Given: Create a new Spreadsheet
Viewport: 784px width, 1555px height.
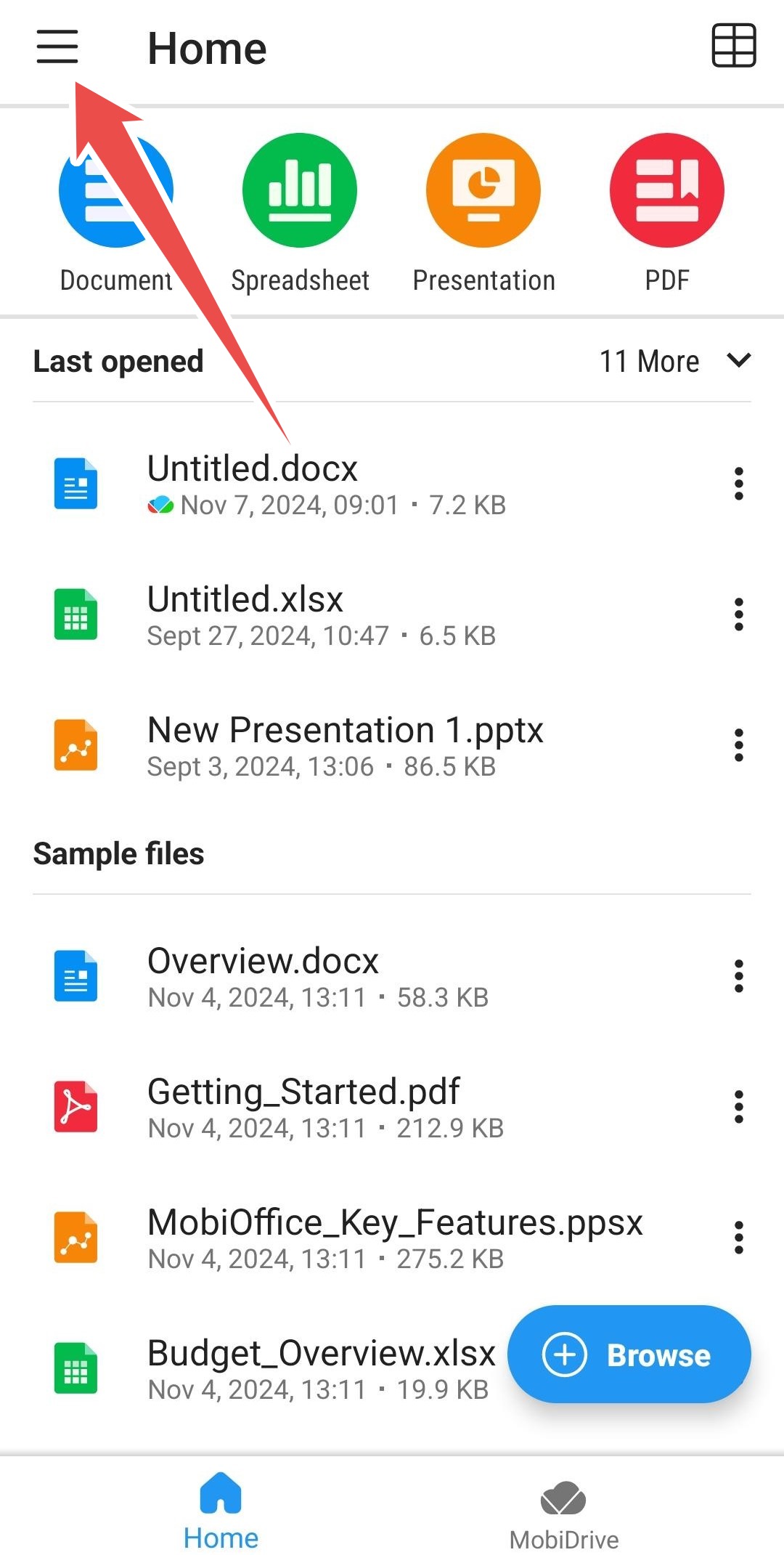Looking at the screenshot, I should [x=300, y=190].
